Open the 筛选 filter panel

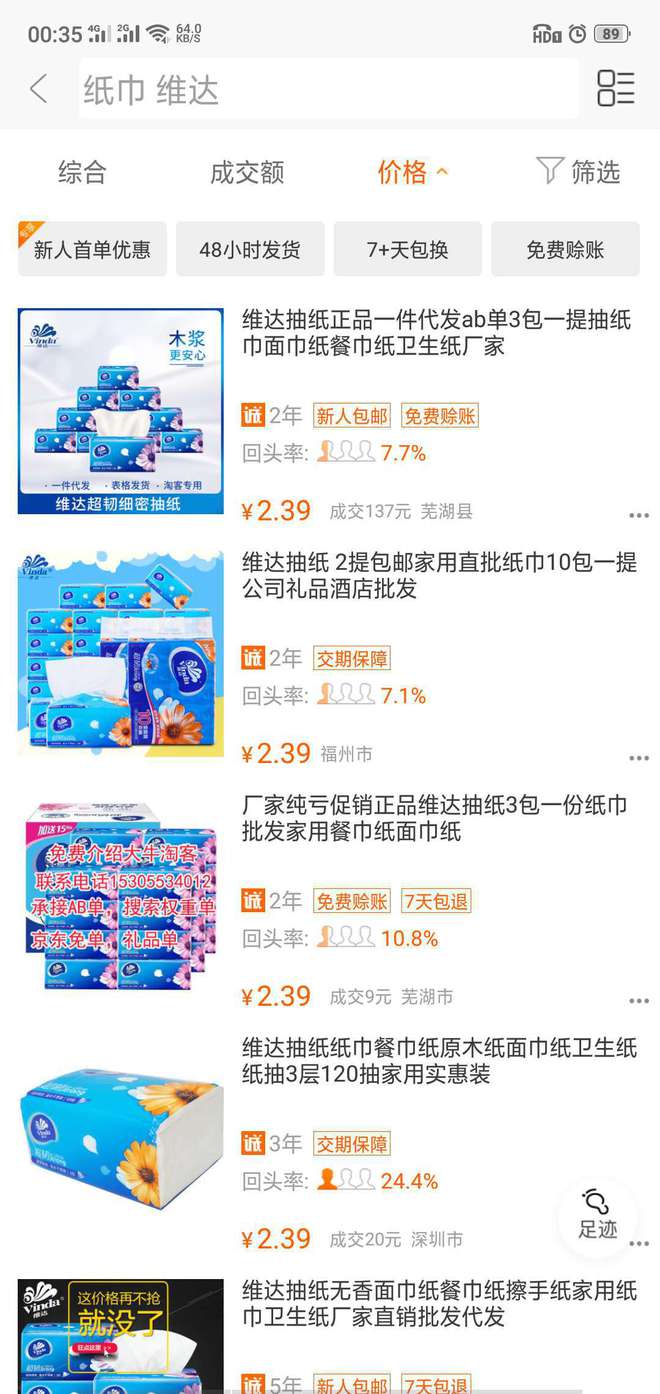pyautogui.click(x=578, y=172)
